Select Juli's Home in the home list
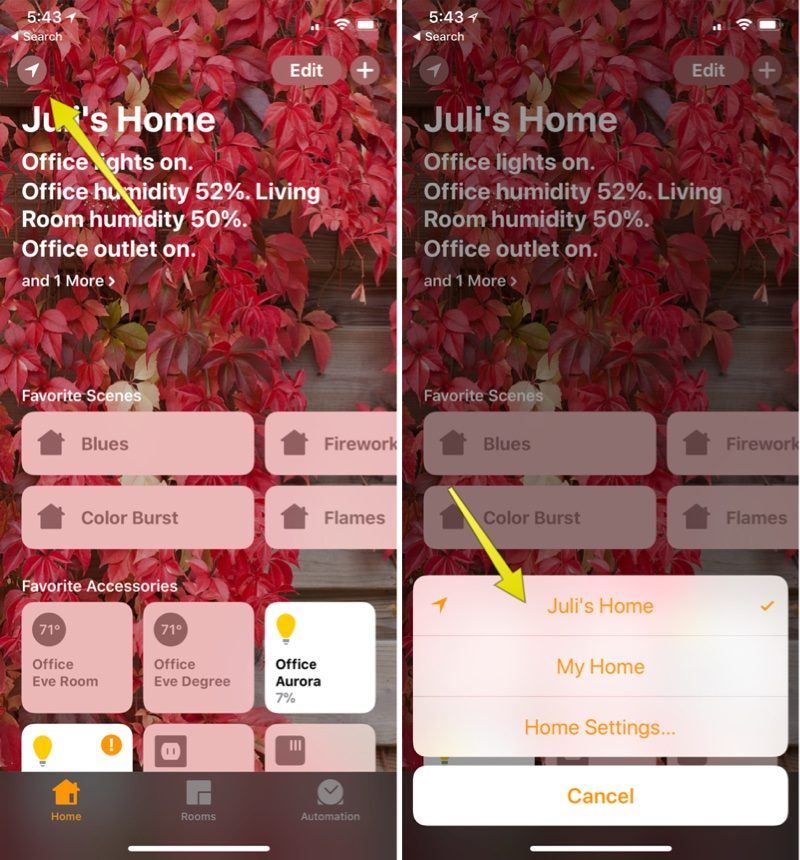The width and height of the screenshot is (800, 860). 600,606
